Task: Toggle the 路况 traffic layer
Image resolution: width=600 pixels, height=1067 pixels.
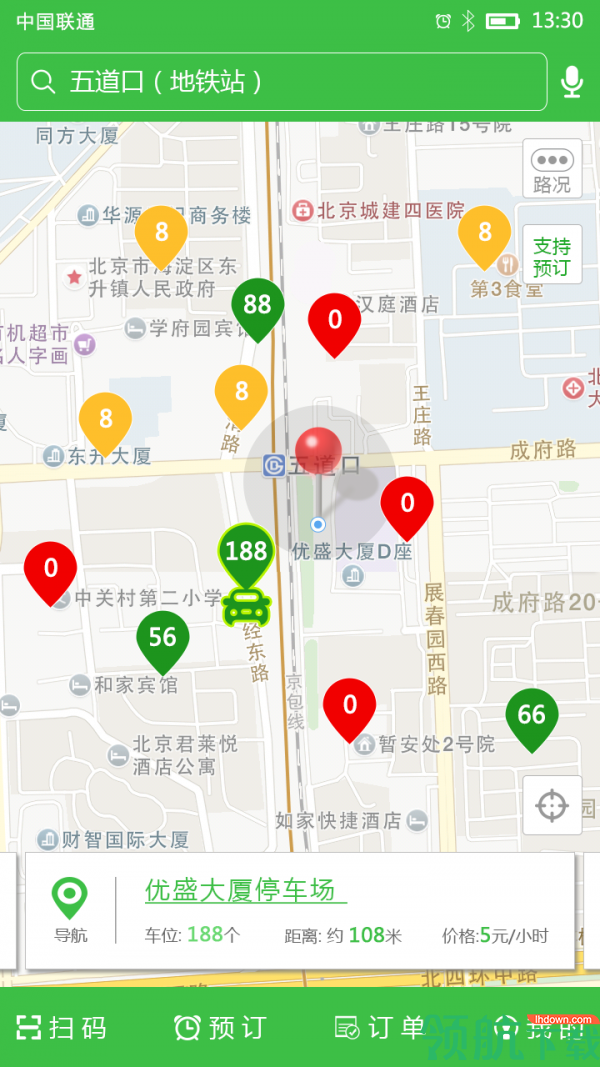Action: (x=552, y=169)
